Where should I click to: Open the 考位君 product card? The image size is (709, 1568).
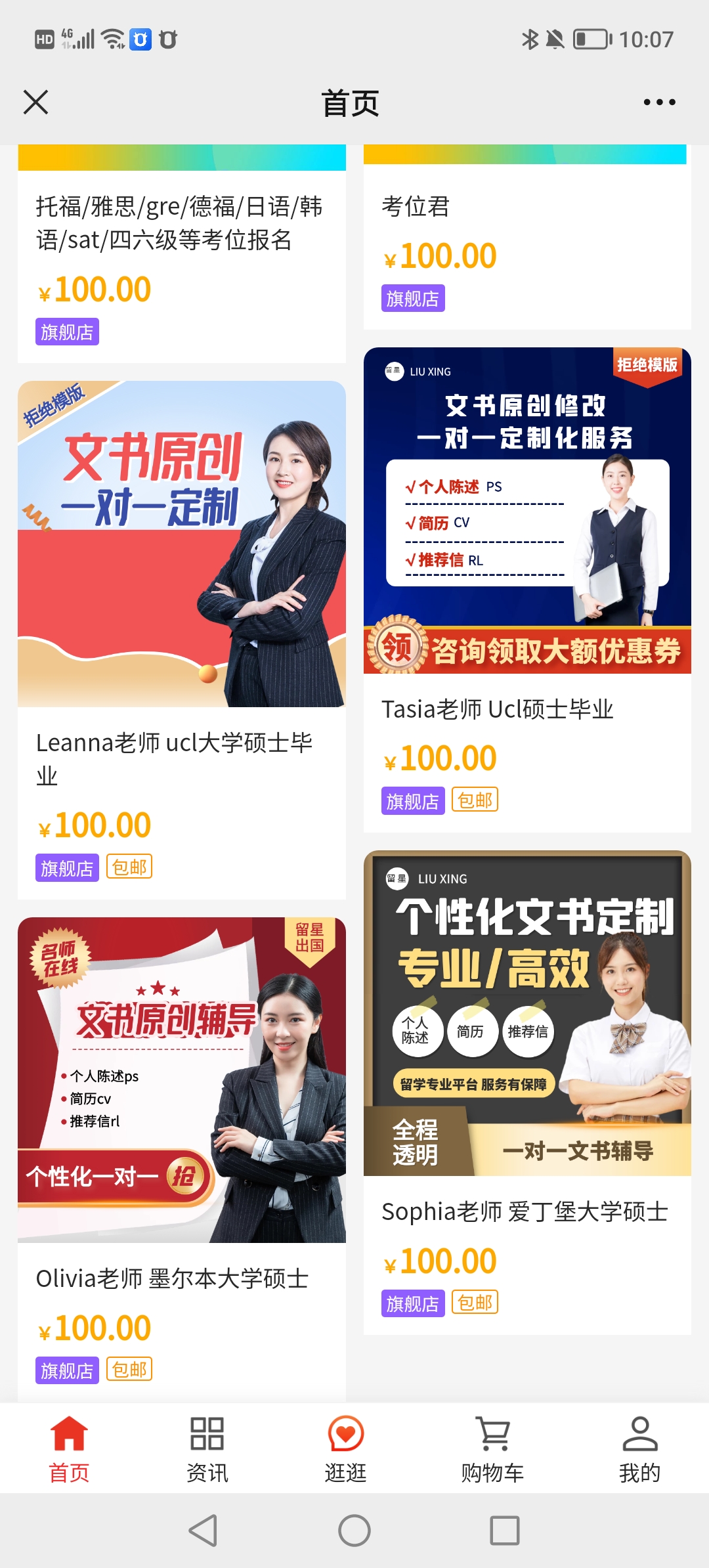(415, 206)
